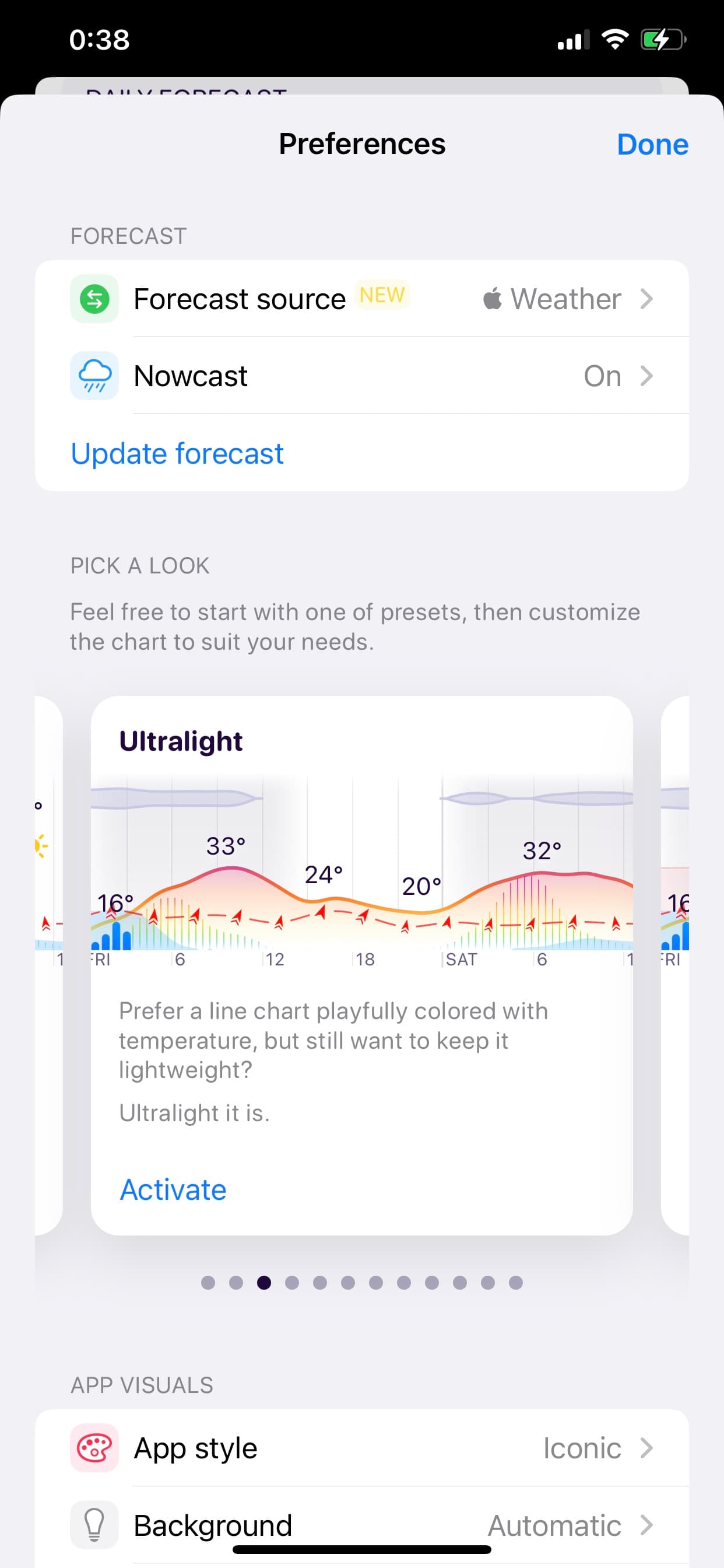Tap Done to close Preferences
Screen dimensions: 724x1568
pos(652,145)
